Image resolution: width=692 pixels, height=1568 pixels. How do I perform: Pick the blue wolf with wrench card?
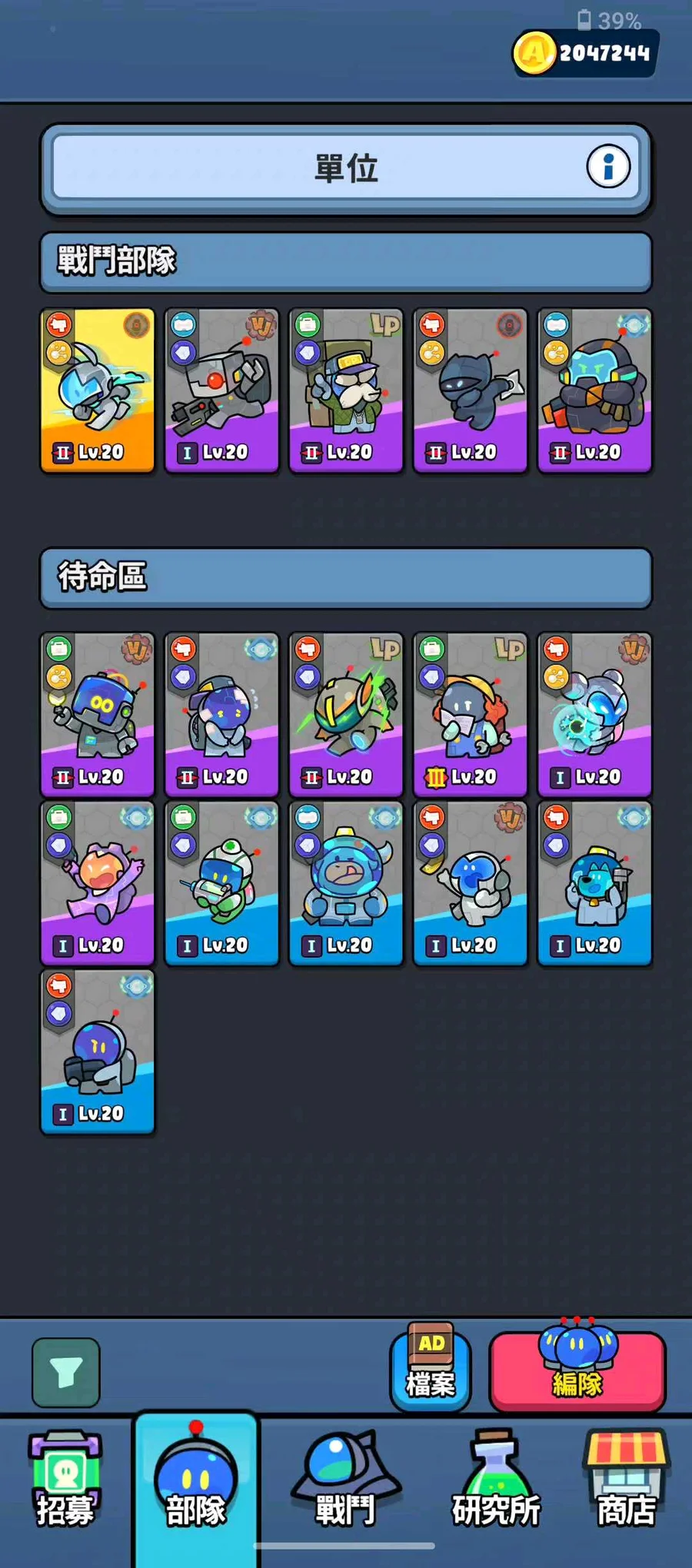tap(594, 883)
